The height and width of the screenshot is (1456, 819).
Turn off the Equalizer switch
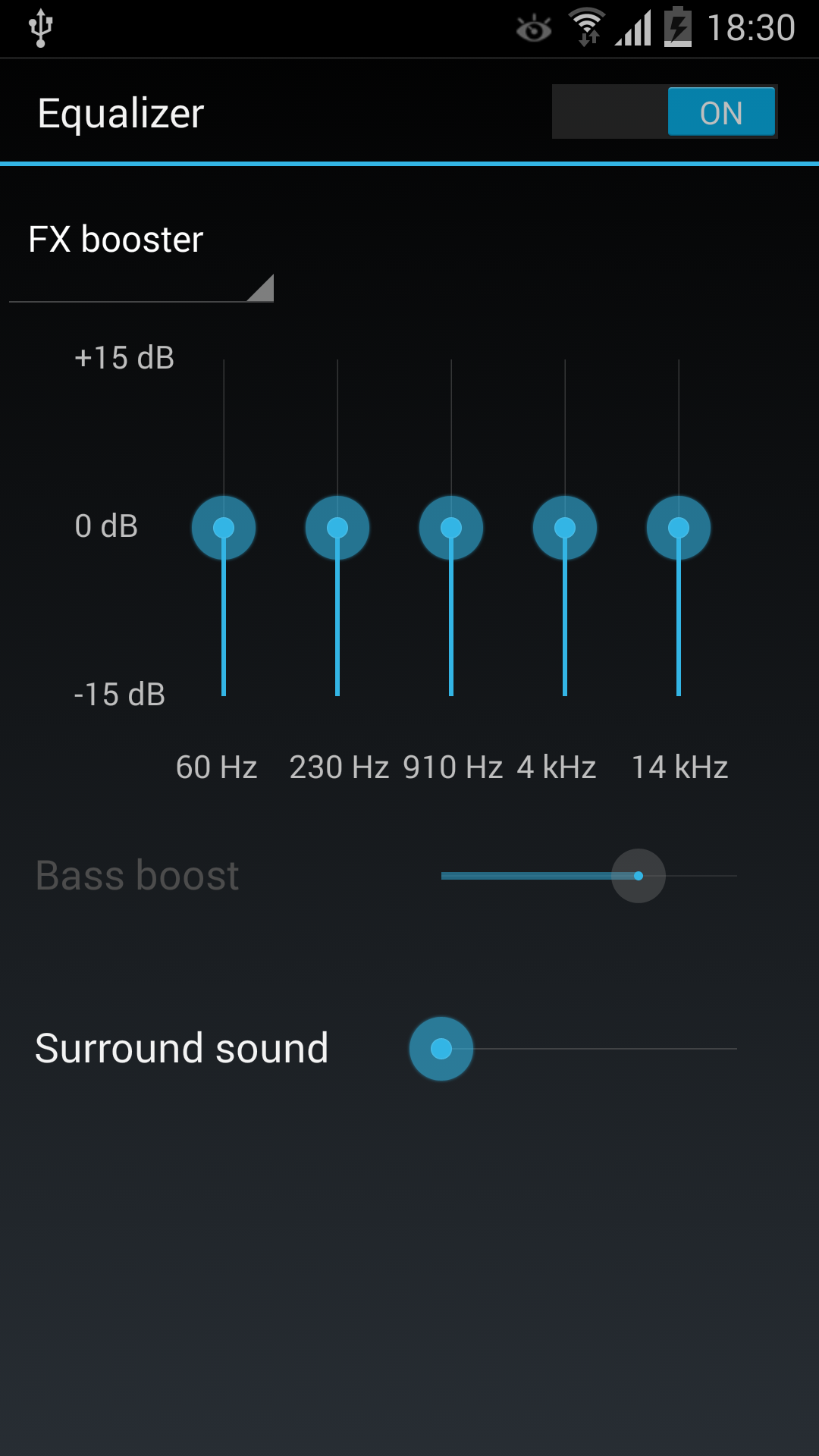coord(664,111)
